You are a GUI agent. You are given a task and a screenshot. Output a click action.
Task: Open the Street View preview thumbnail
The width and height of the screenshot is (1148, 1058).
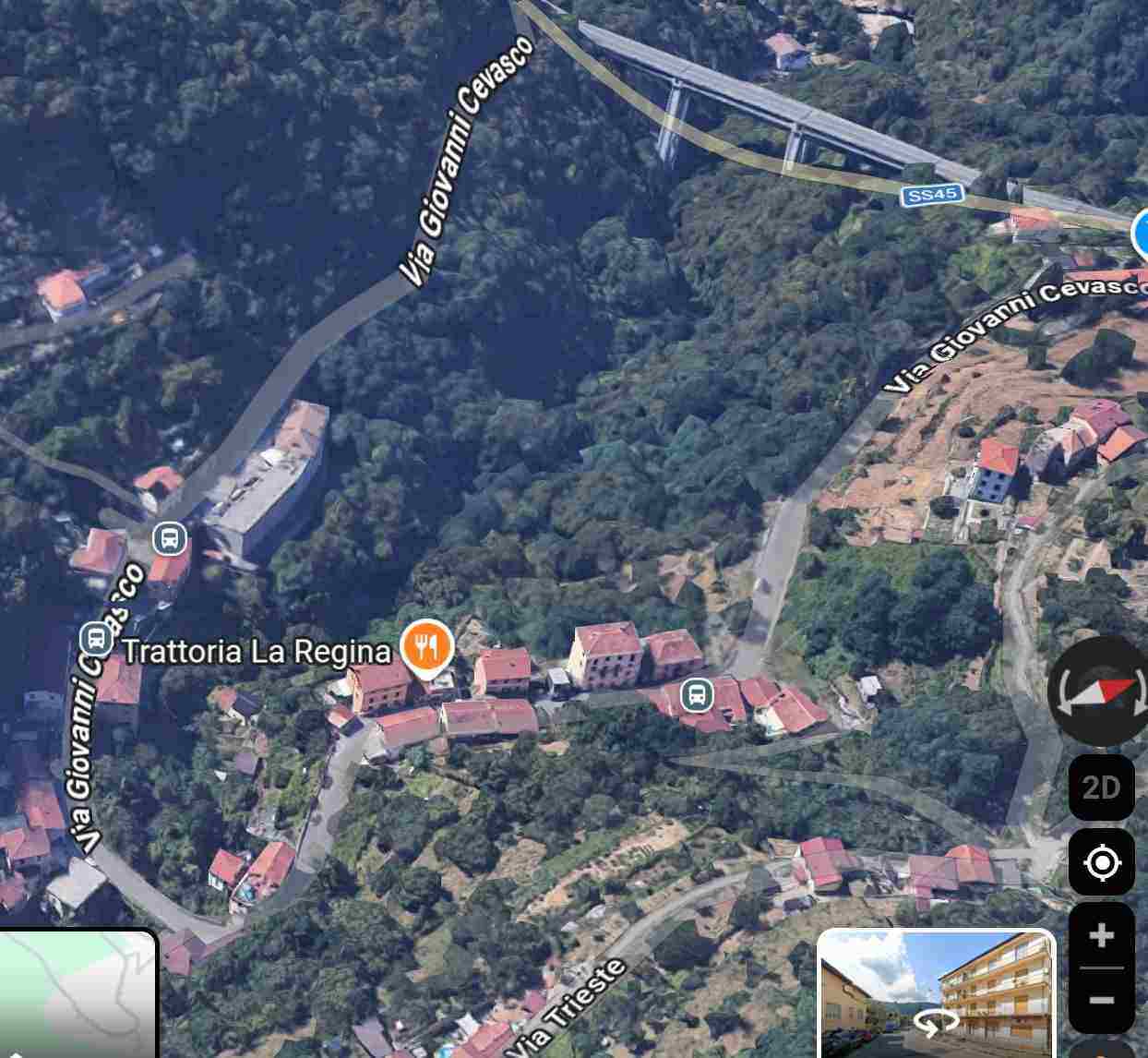click(936, 993)
